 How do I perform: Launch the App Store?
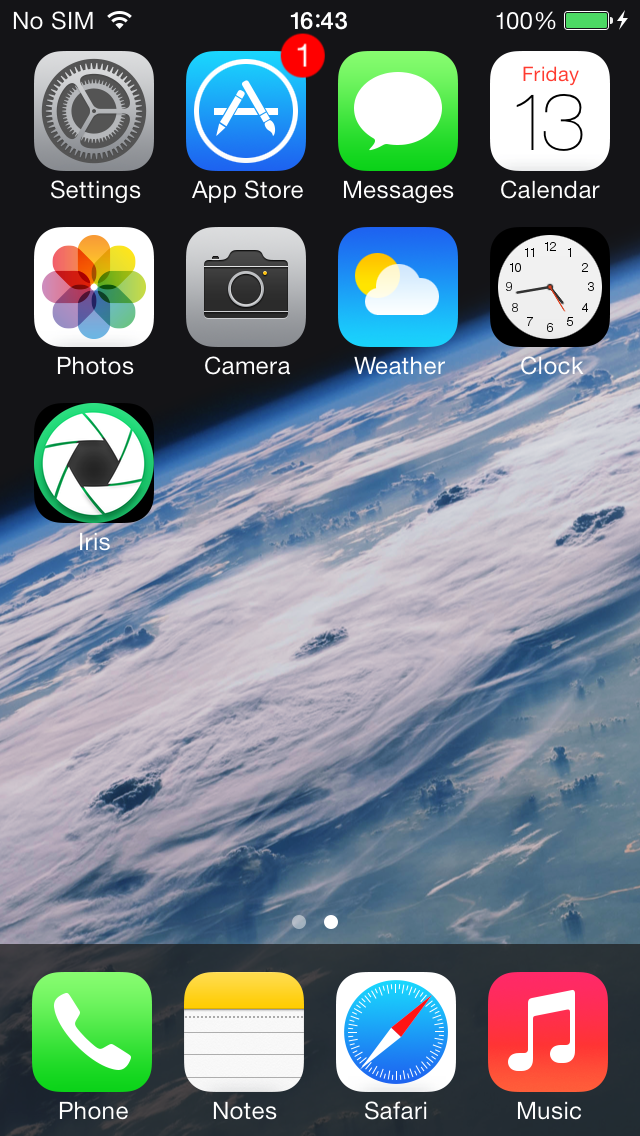click(x=246, y=111)
